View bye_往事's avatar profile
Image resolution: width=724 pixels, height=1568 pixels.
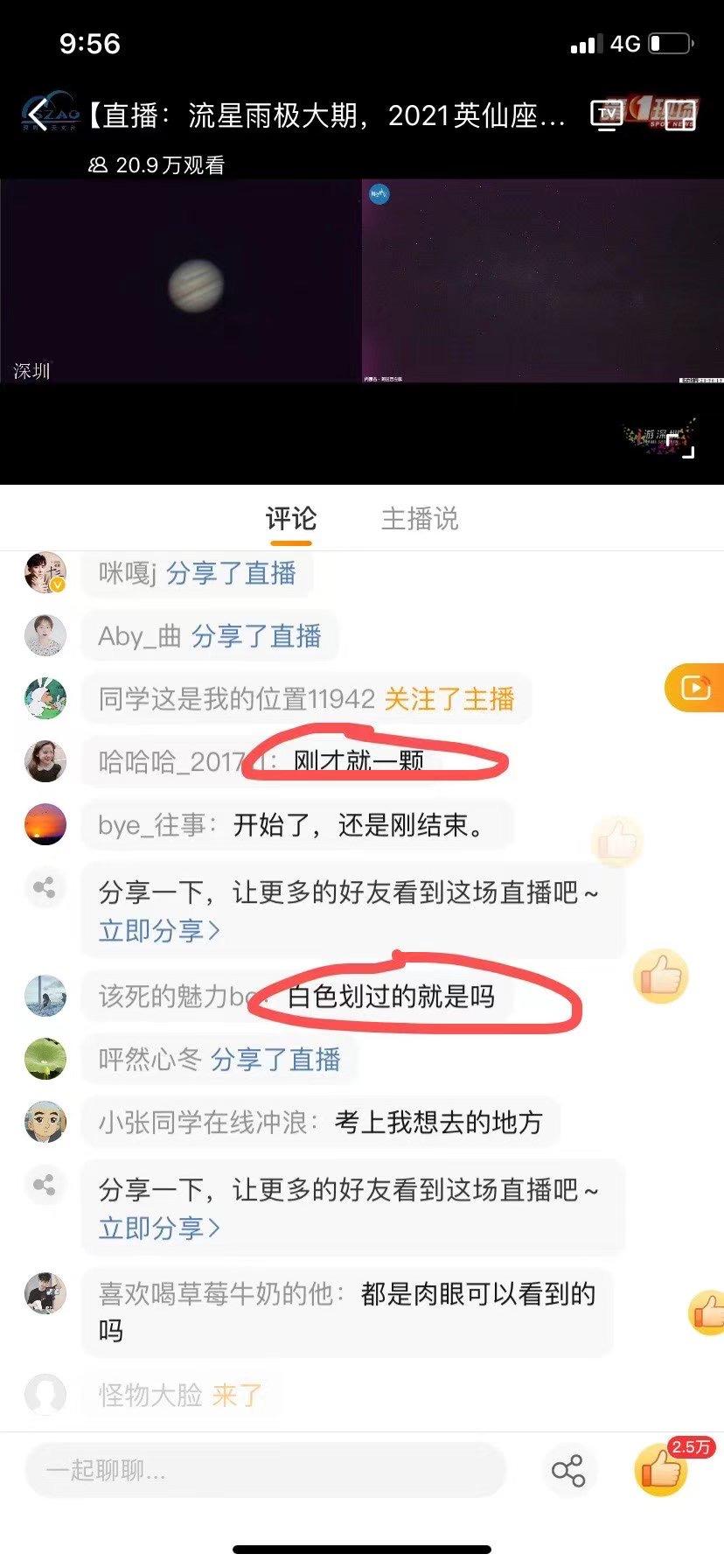point(45,824)
